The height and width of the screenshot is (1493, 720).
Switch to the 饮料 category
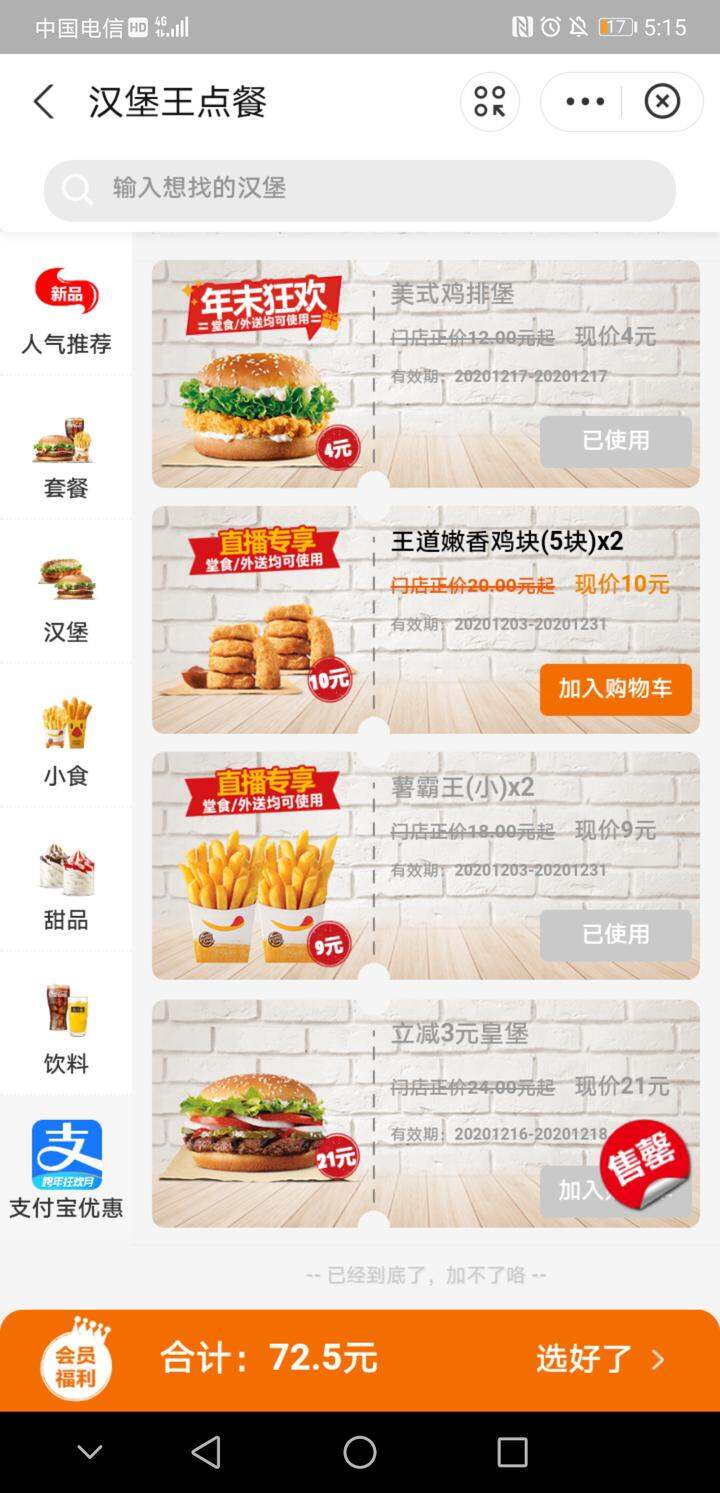tap(66, 1023)
